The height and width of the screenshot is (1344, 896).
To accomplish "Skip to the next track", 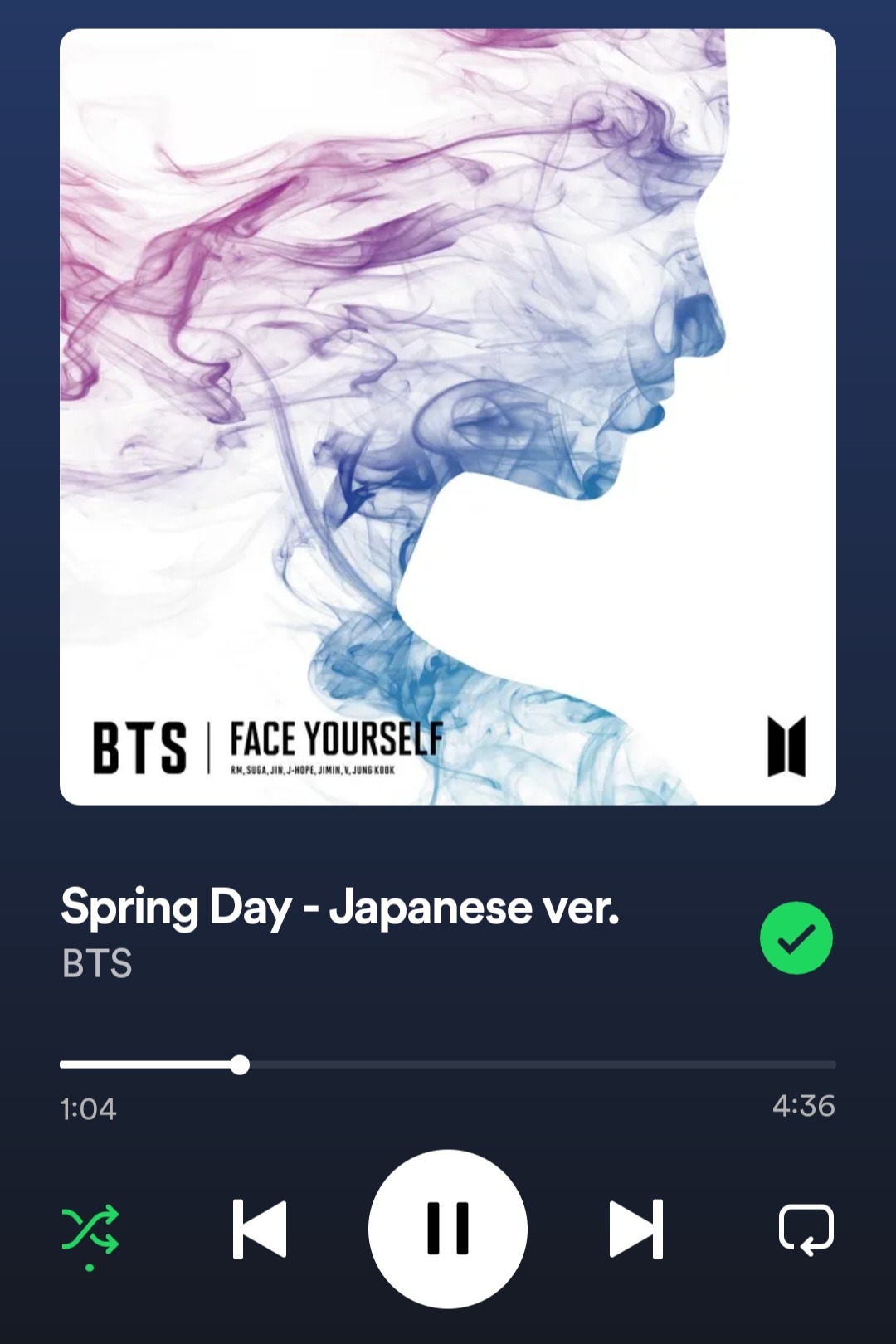I will click(x=636, y=1229).
